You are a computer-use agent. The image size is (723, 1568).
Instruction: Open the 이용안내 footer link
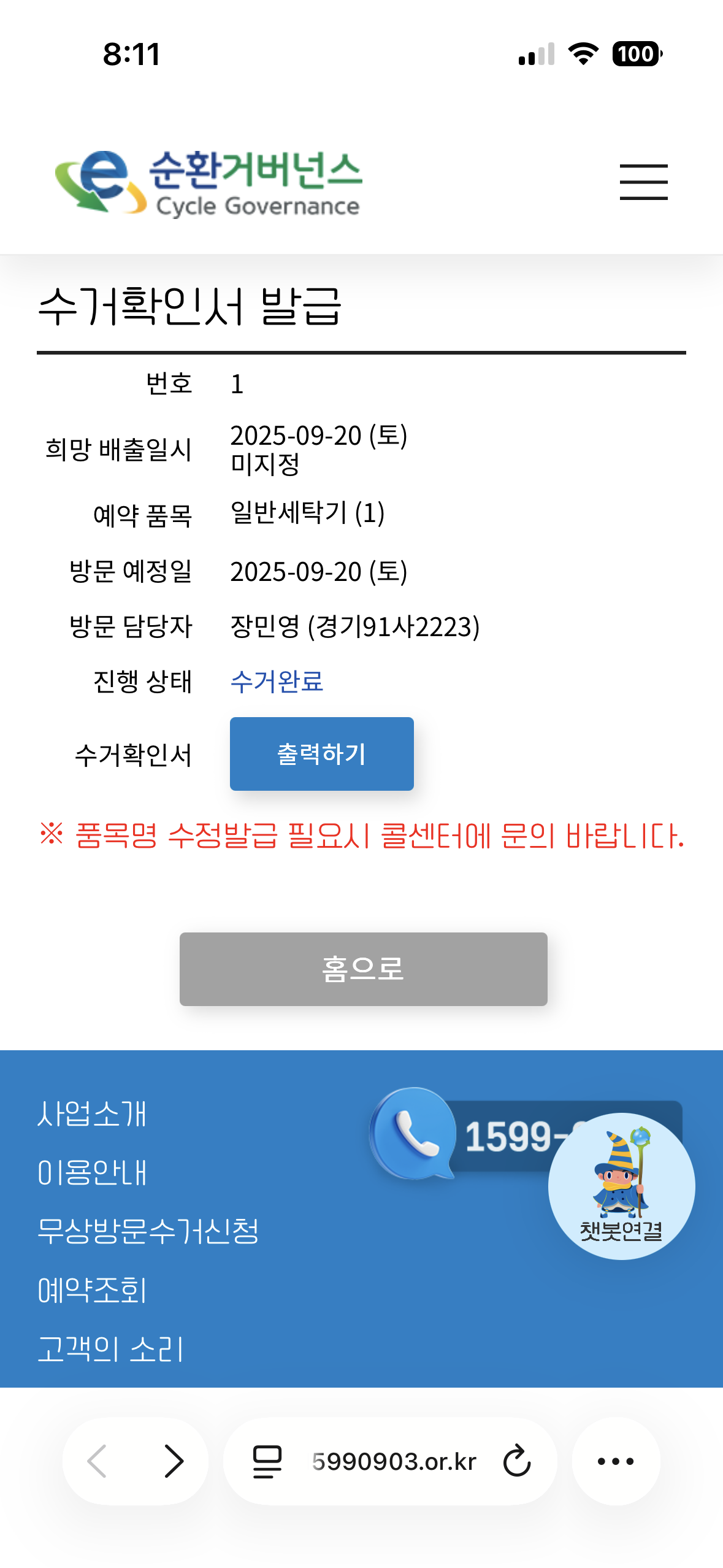(92, 1172)
